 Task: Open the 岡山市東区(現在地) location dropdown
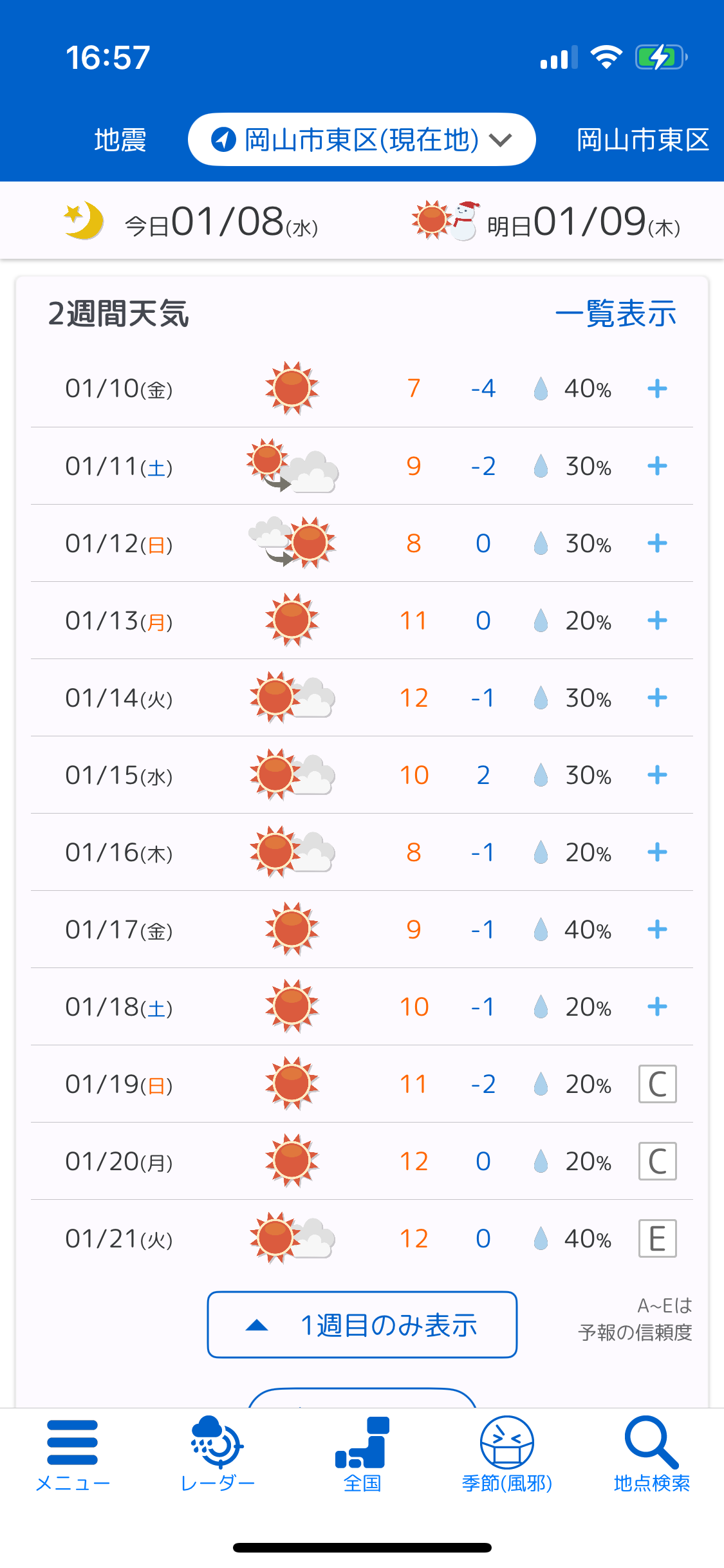tap(362, 140)
